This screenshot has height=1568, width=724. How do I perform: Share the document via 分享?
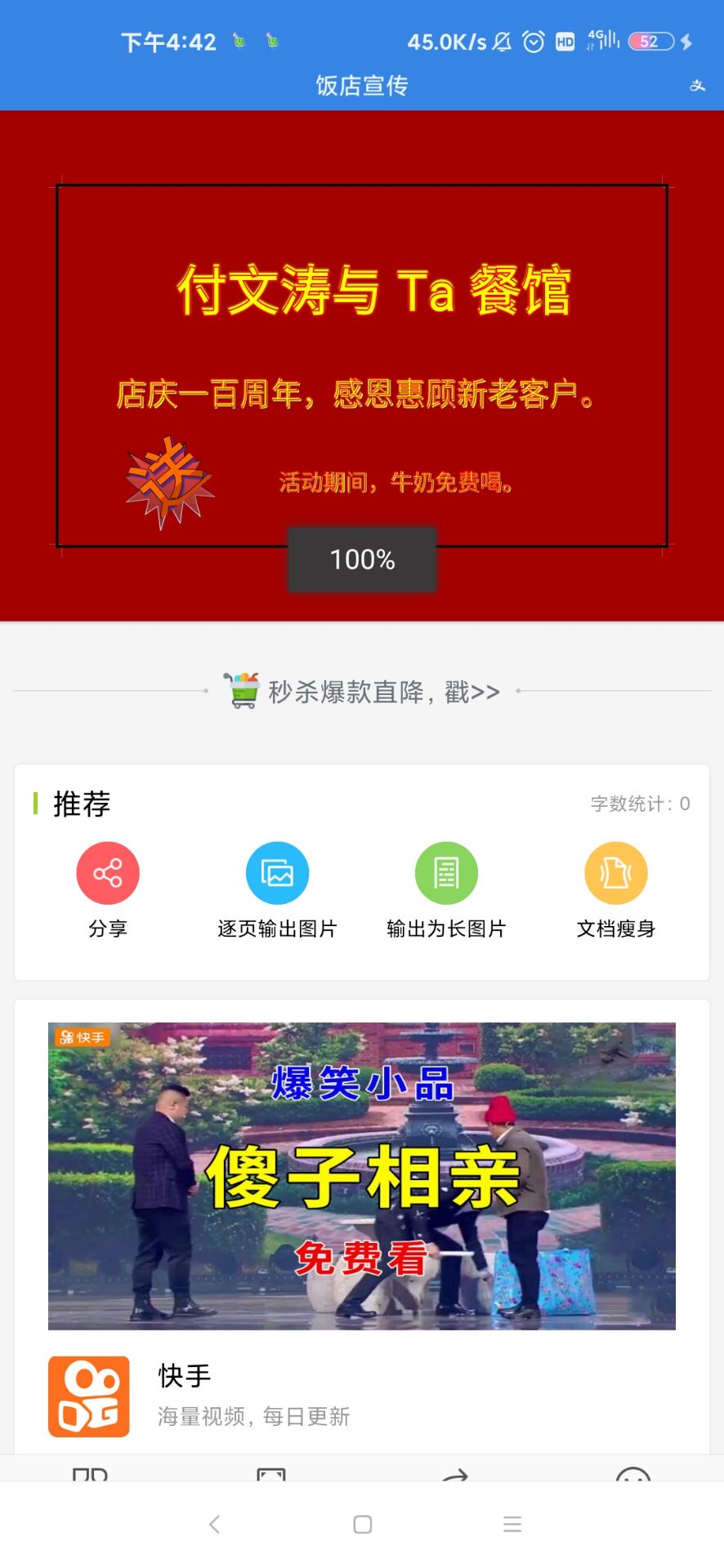[108, 889]
